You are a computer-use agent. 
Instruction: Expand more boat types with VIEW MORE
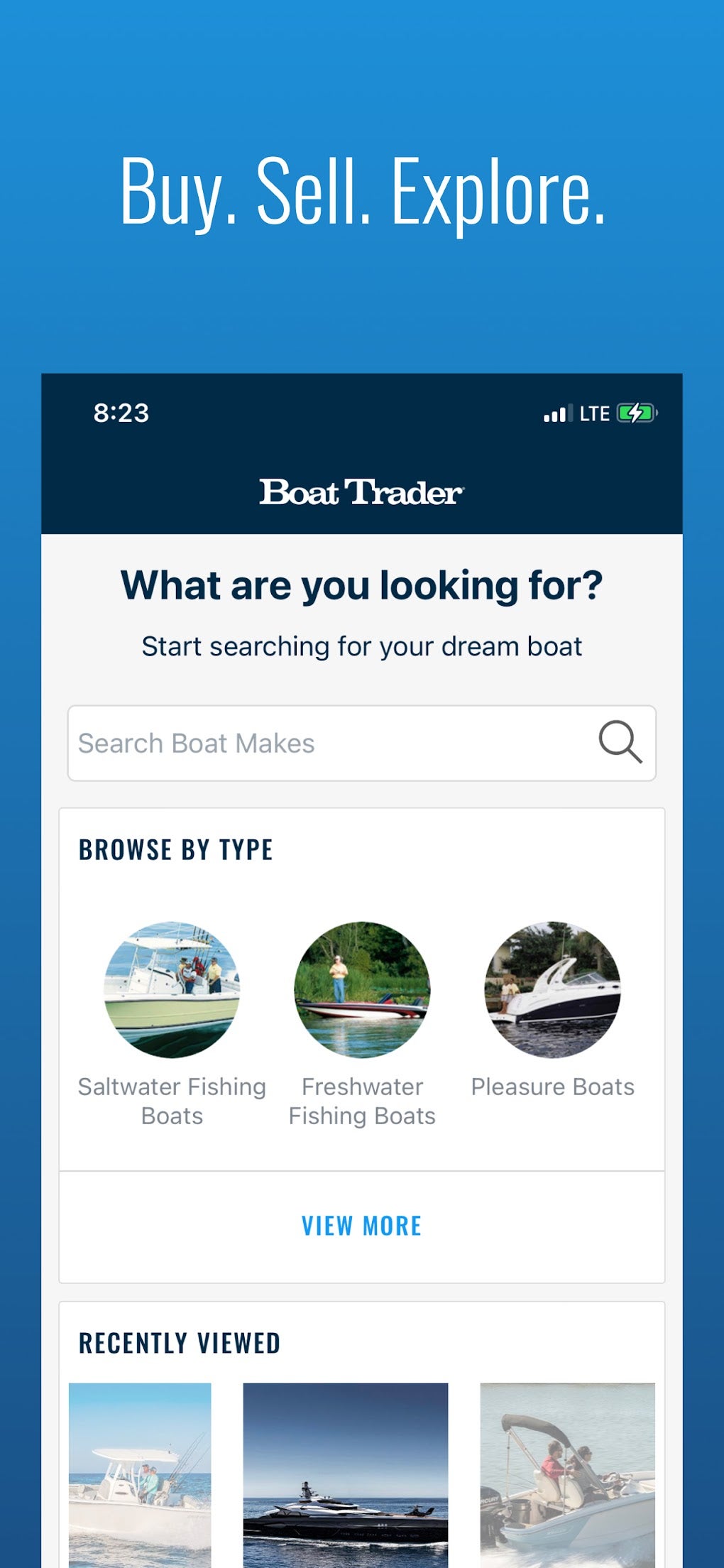(362, 1225)
